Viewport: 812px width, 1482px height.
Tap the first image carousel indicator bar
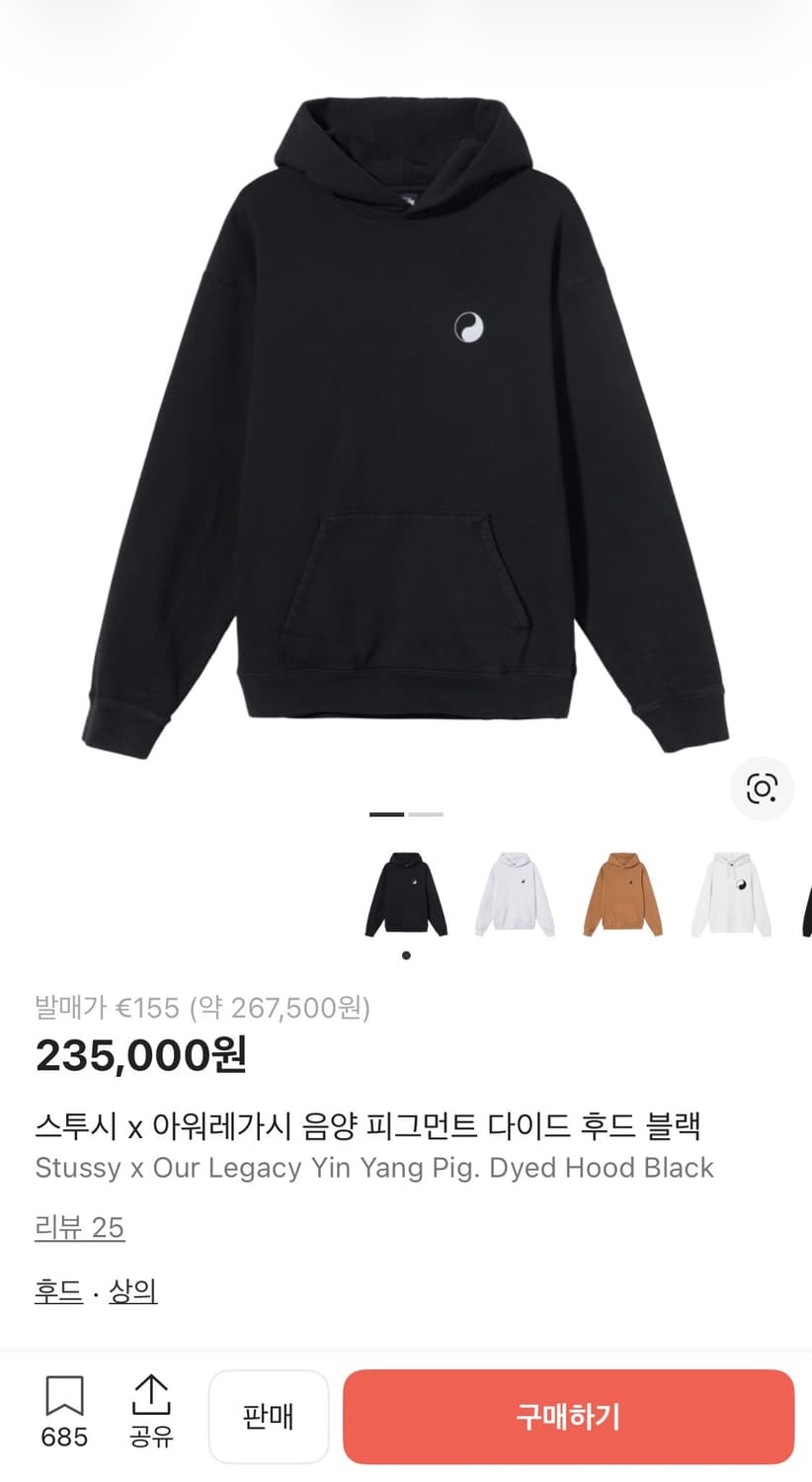[386, 814]
